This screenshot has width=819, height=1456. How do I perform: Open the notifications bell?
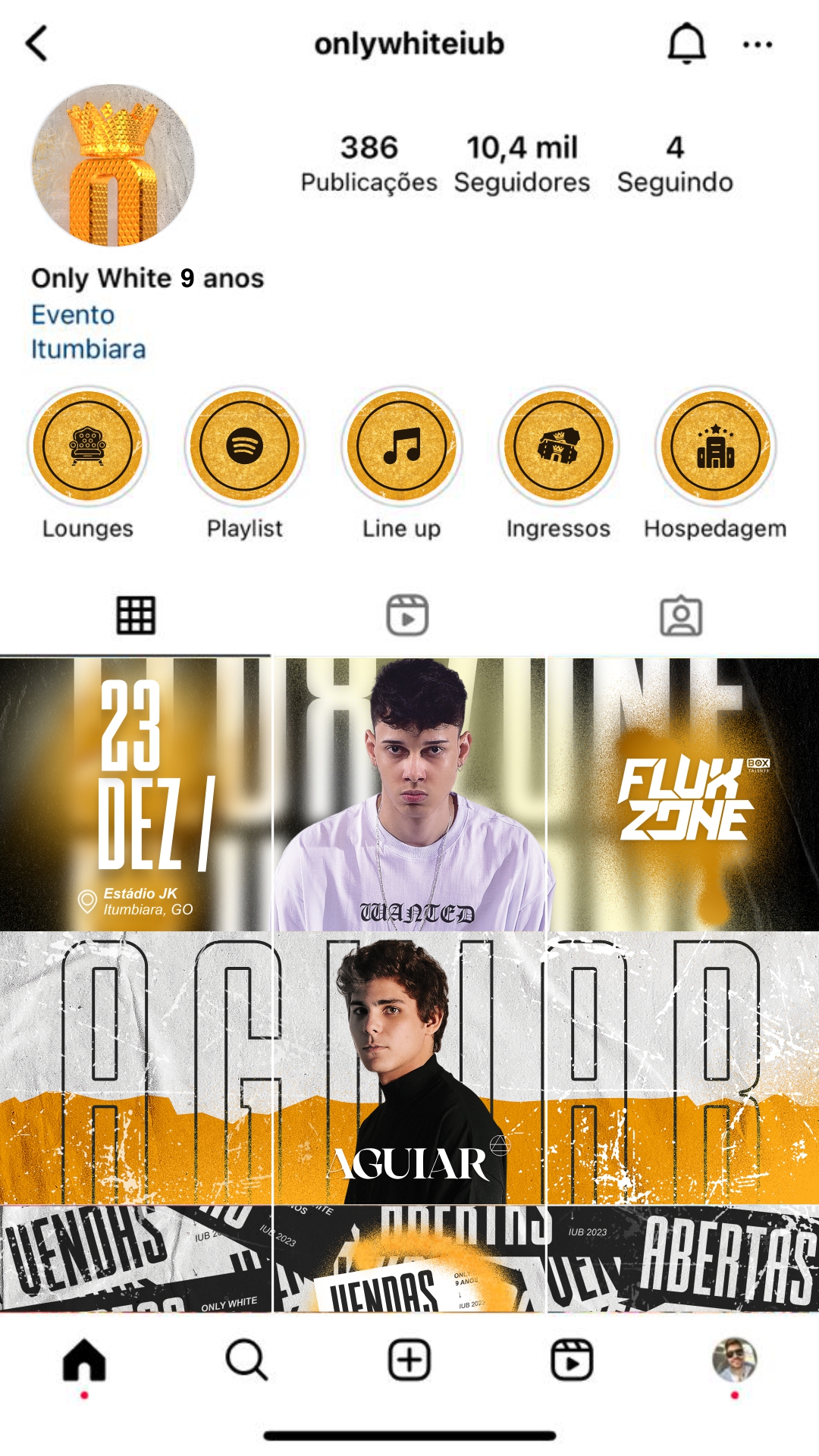[686, 43]
